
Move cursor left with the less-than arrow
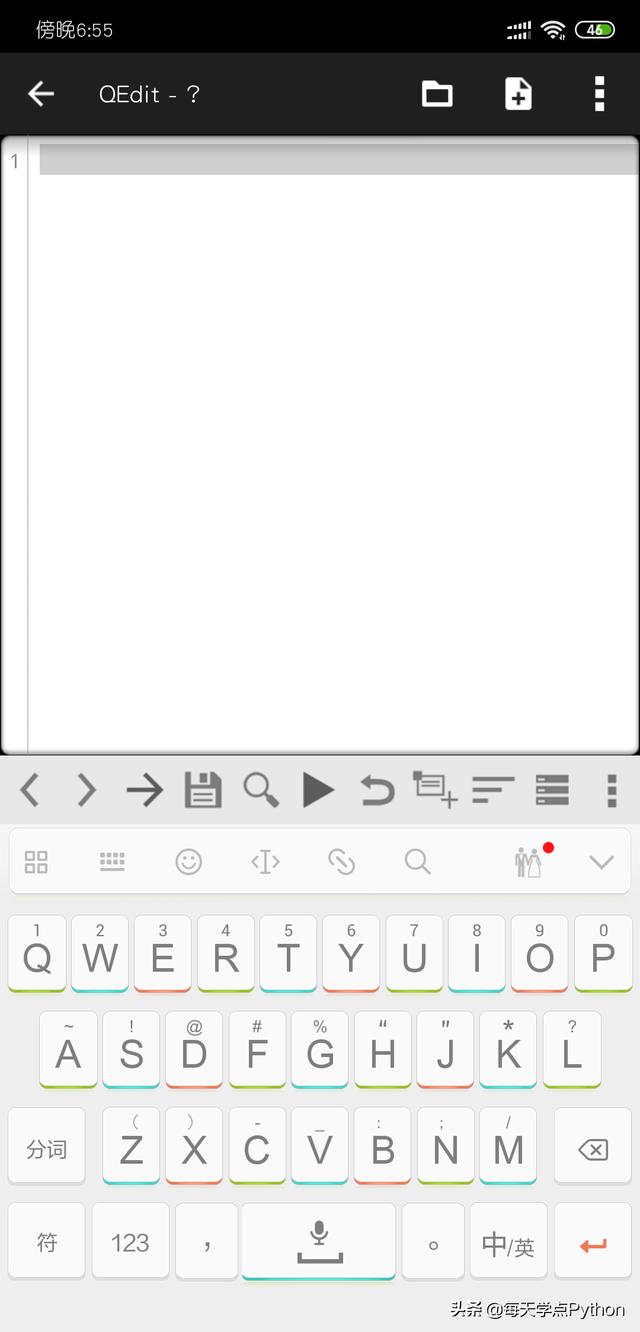[30, 790]
